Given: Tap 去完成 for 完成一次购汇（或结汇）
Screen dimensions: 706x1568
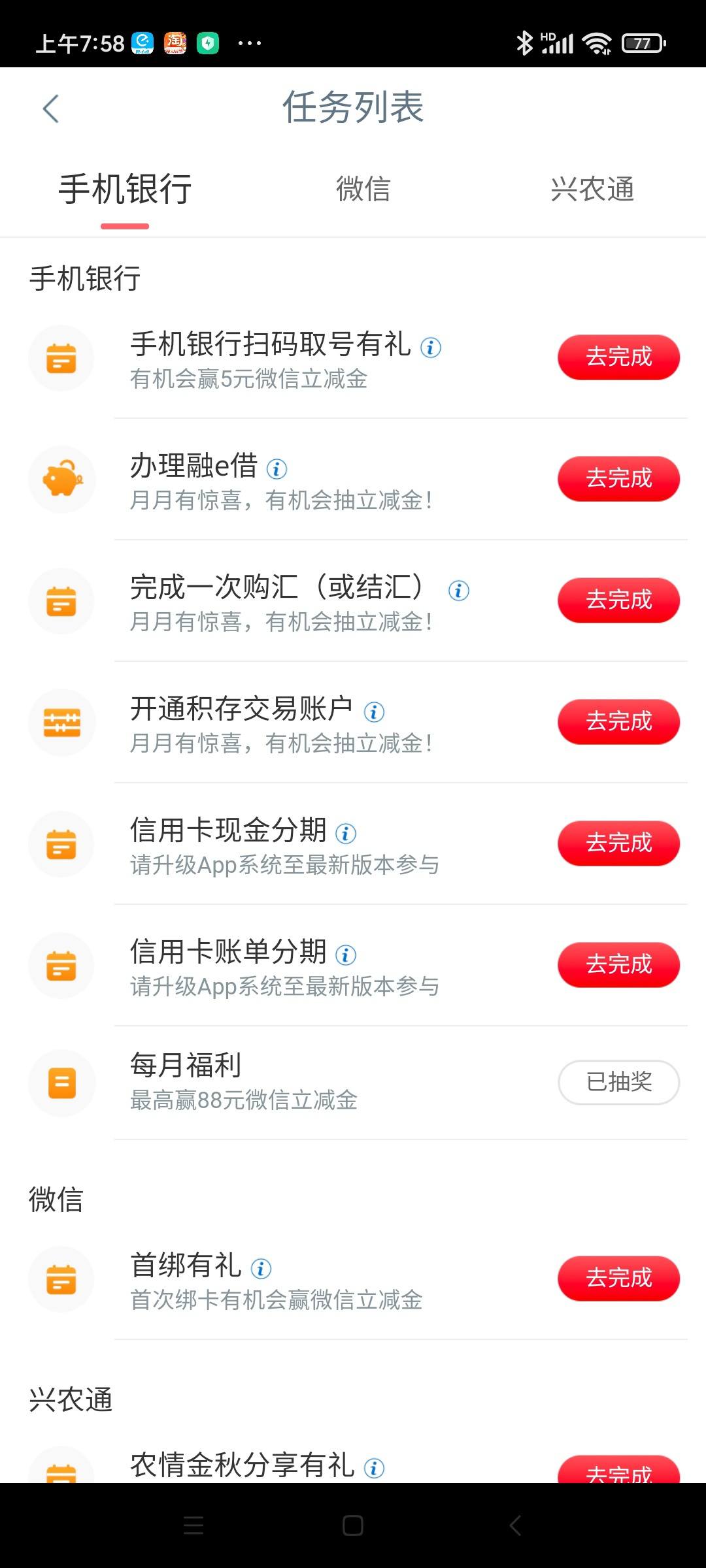Looking at the screenshot, I should (x=618, y=600).
